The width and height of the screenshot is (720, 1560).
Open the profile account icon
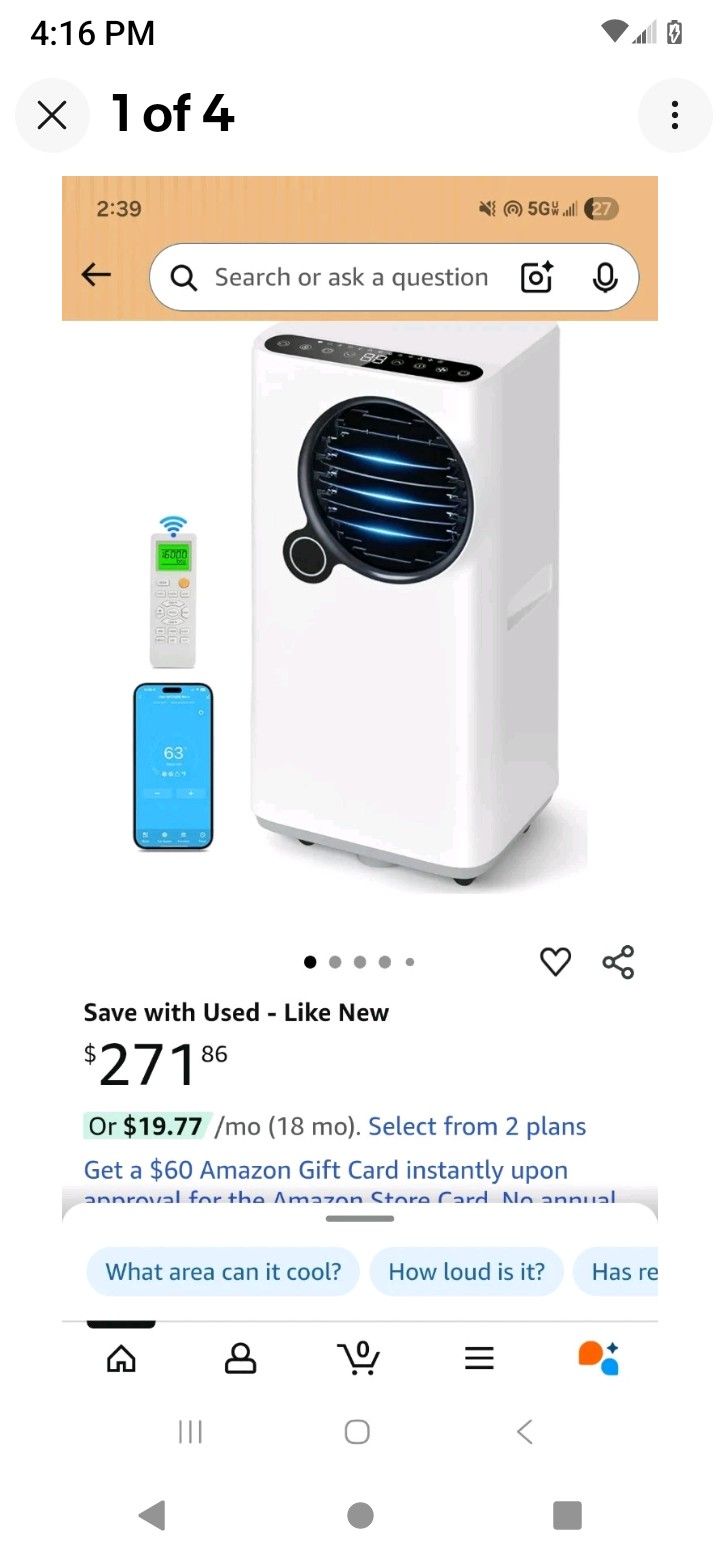(x=239, y=1357)
